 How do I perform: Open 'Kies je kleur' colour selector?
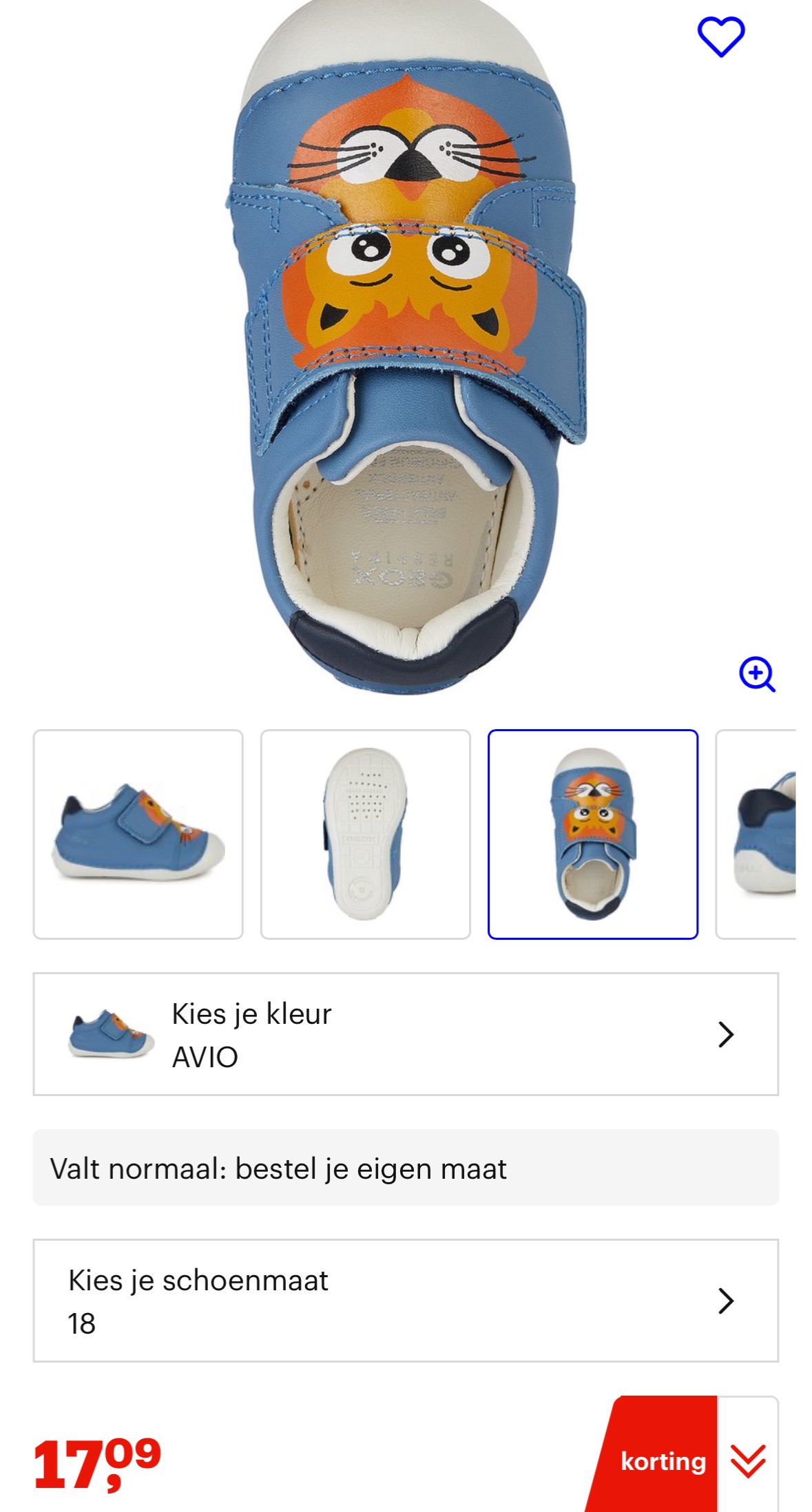pos(406,1034)
